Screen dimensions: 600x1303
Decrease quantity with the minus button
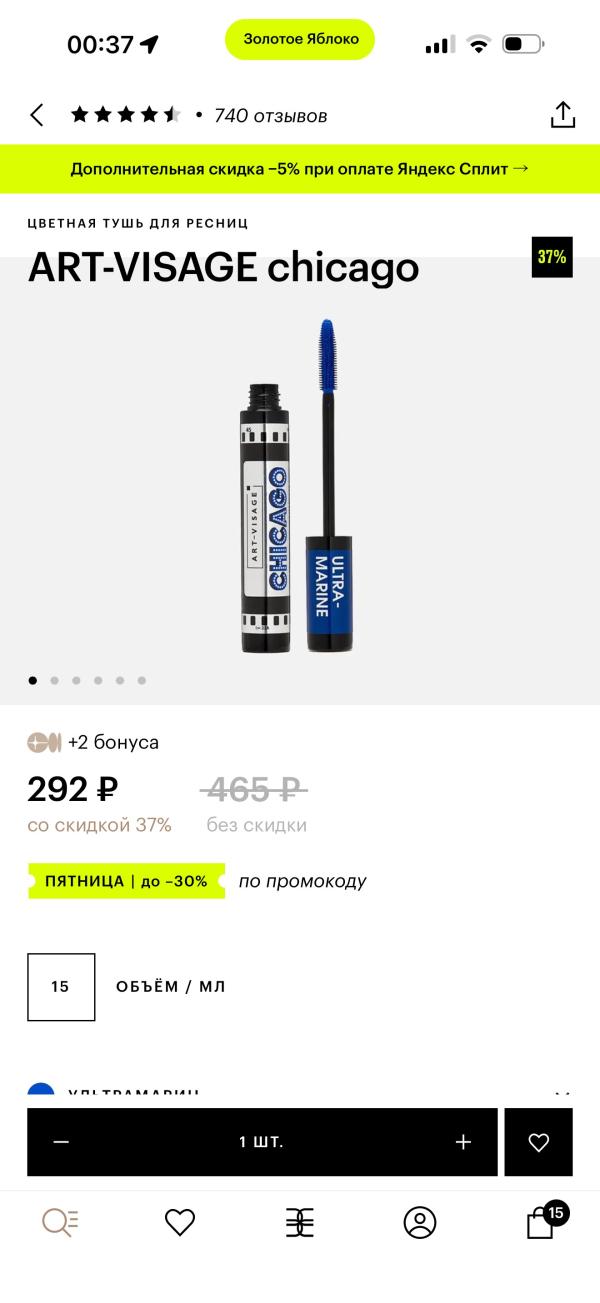click(61, 1142)
